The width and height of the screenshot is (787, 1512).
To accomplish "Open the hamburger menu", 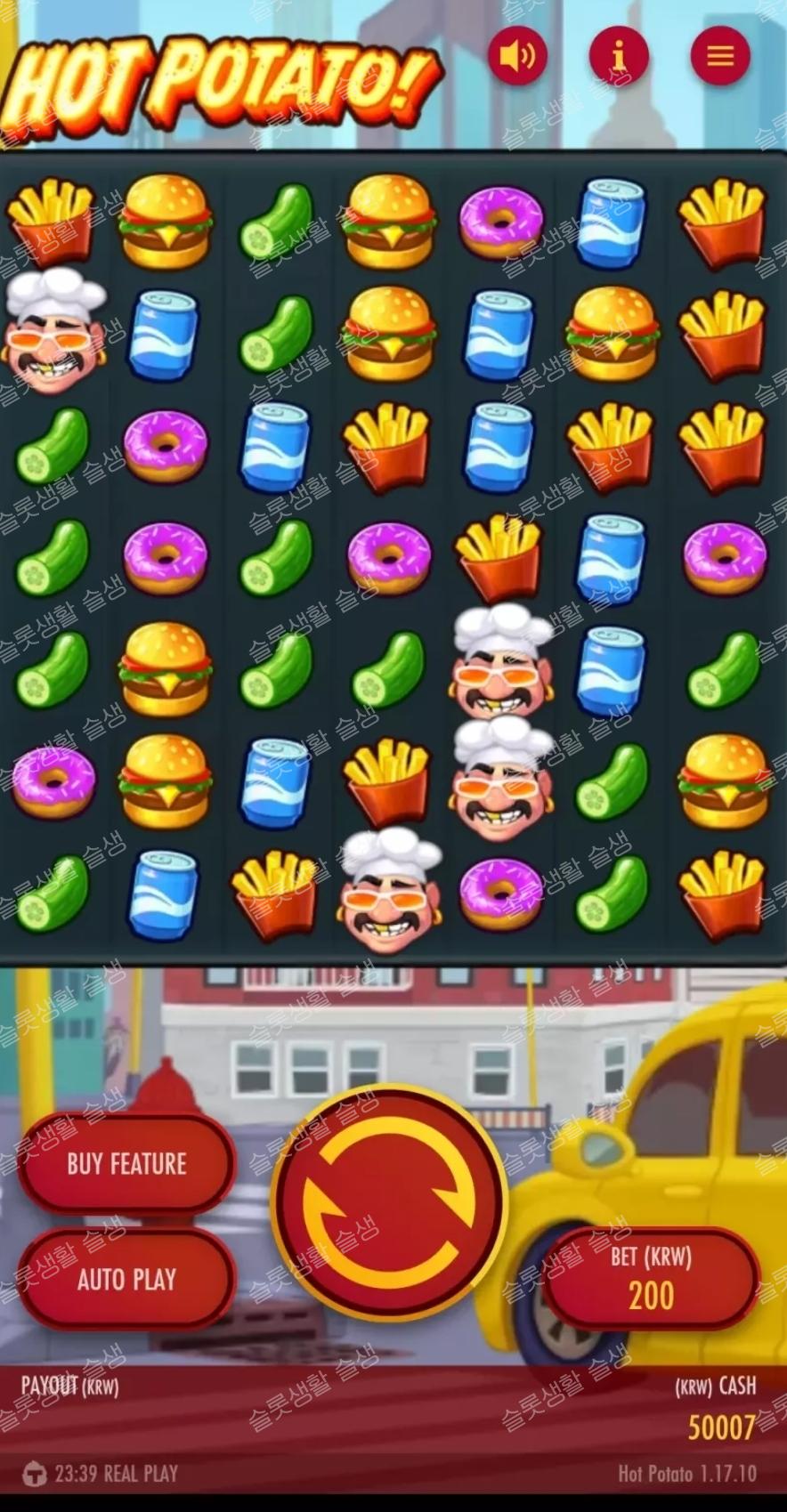I will click(720, 56).
